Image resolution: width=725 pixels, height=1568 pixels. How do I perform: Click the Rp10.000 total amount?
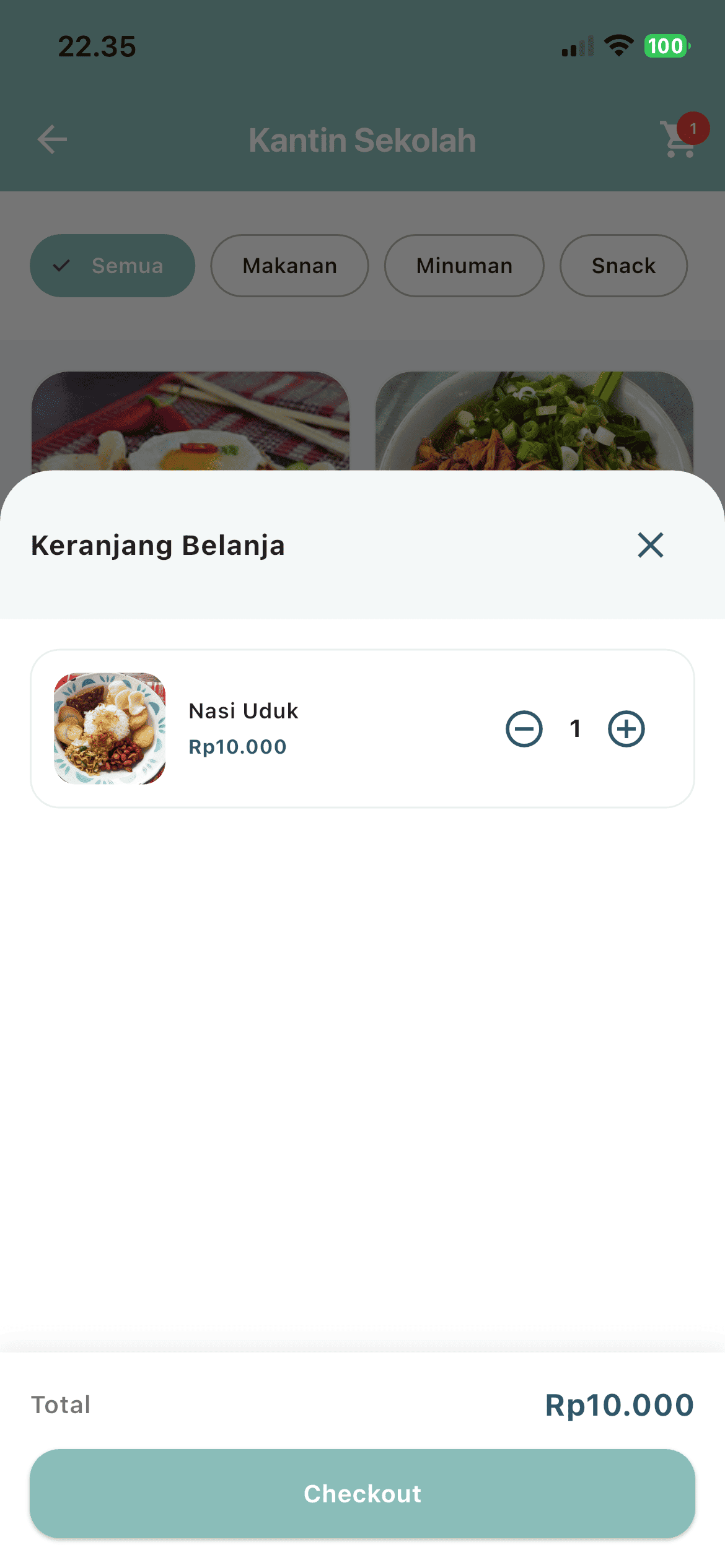tap(620, 1405)
